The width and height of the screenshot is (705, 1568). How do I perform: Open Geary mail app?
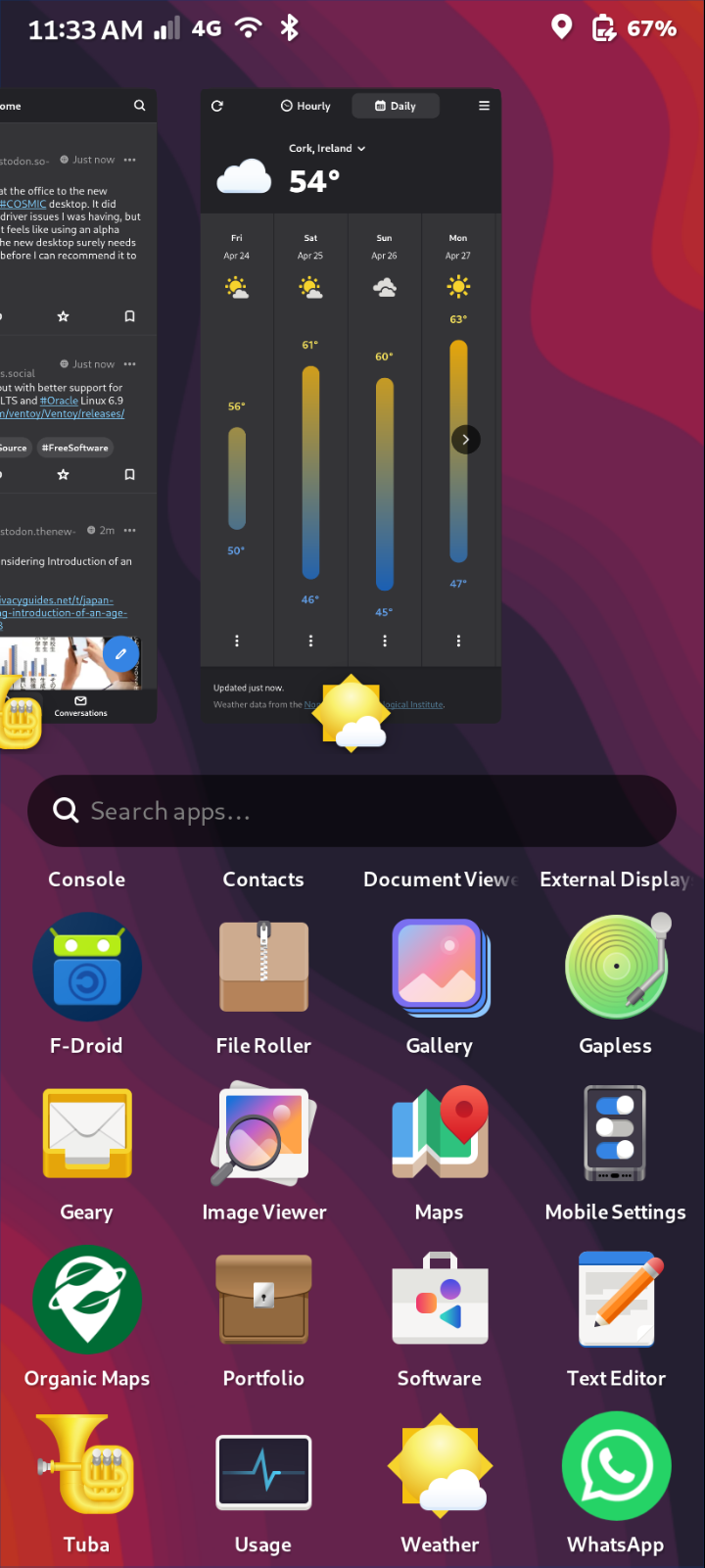click(87, 1134)
